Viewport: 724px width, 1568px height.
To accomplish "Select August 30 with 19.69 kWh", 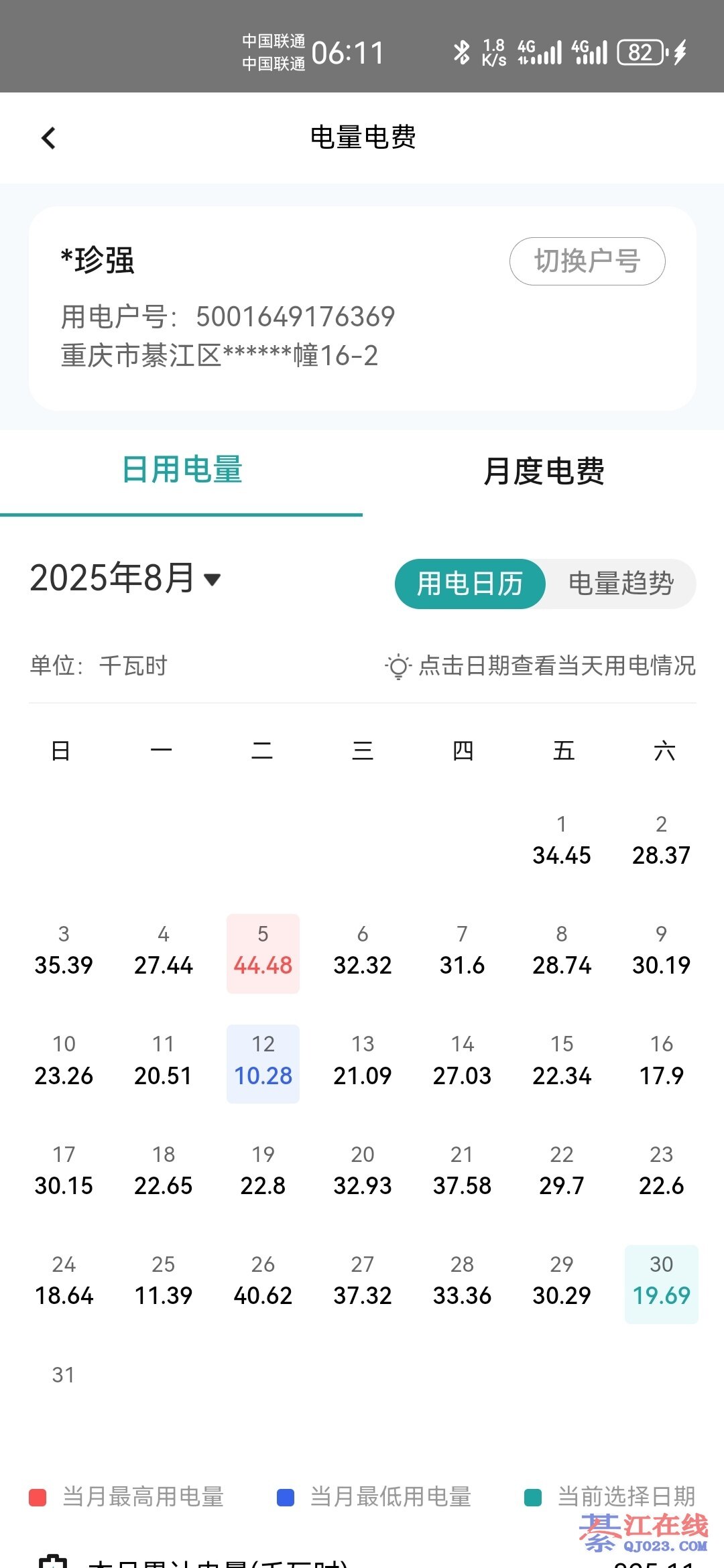I will tap(661, 1283).
